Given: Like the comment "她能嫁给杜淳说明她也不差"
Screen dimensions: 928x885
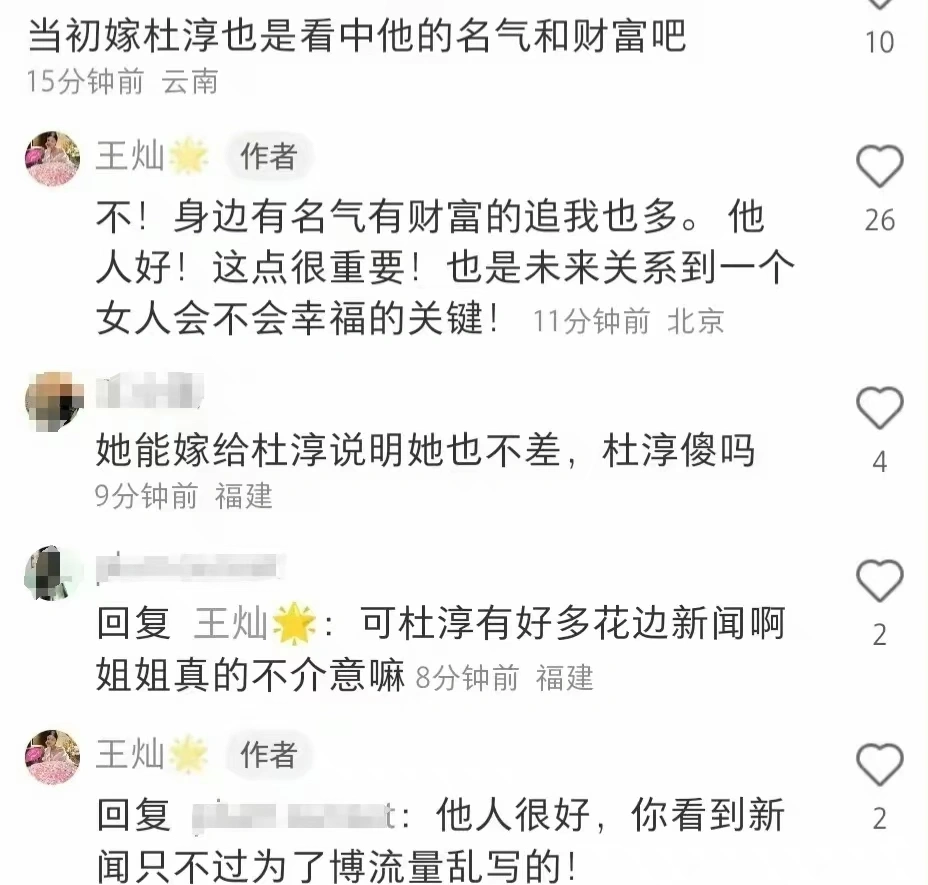Looking at the screenshot, I should click(x=880, y=408).
